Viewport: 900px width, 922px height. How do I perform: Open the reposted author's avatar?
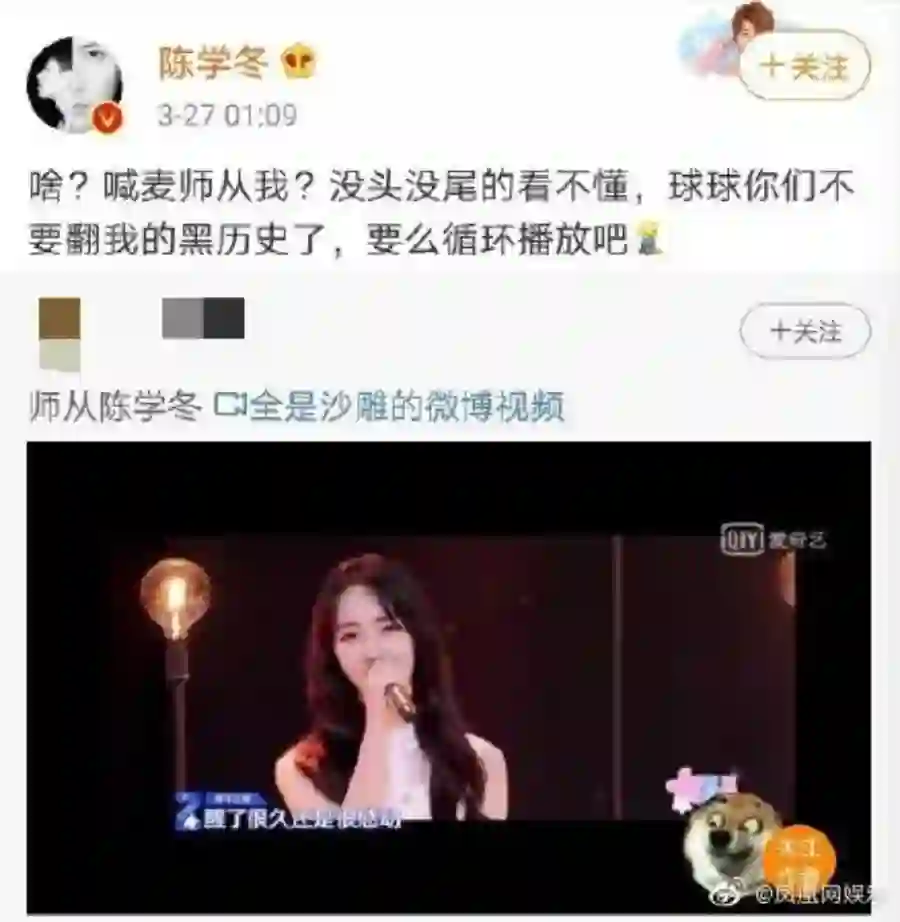59,334
